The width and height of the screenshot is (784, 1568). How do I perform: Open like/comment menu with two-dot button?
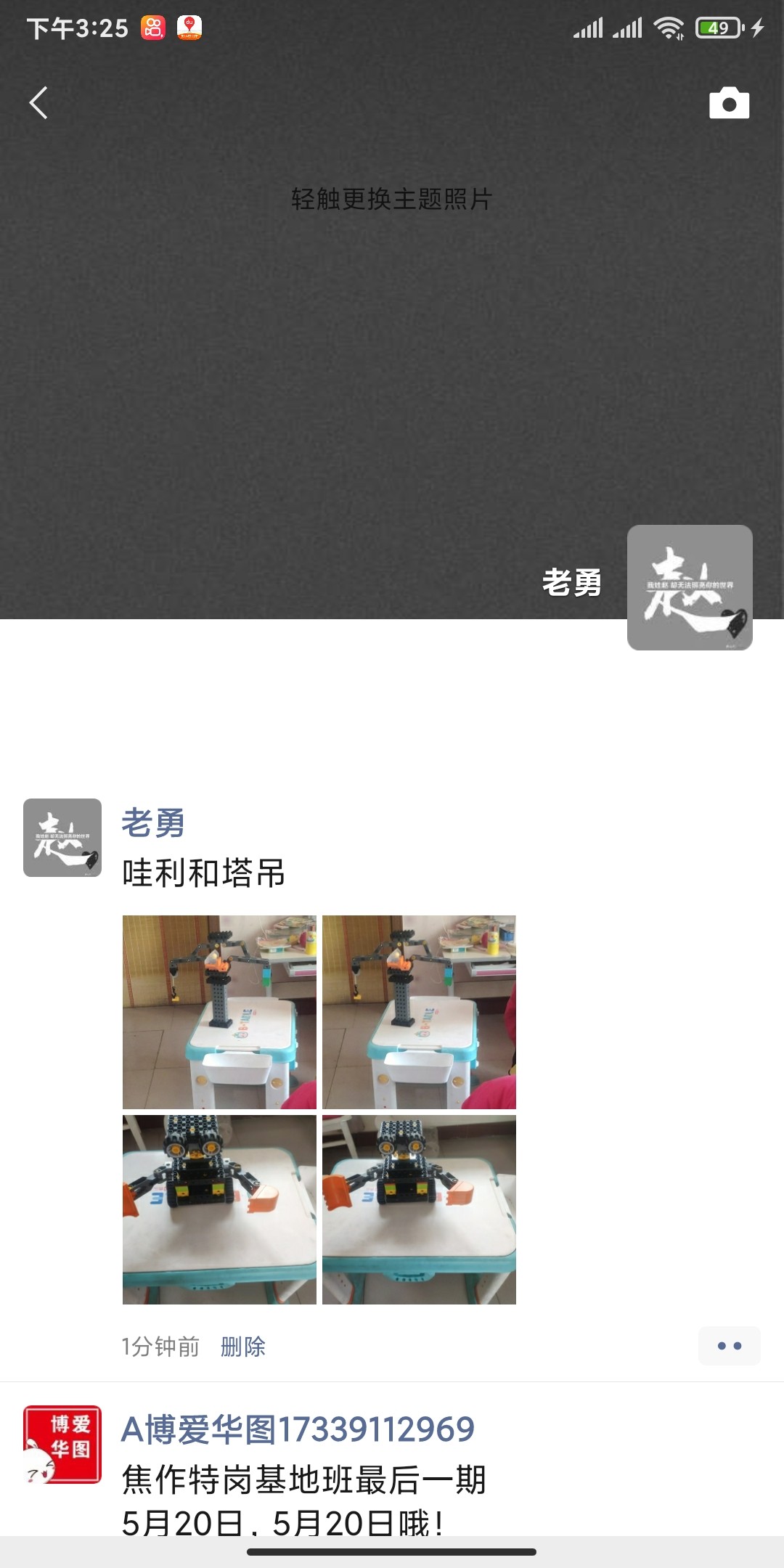point(729,1346)
